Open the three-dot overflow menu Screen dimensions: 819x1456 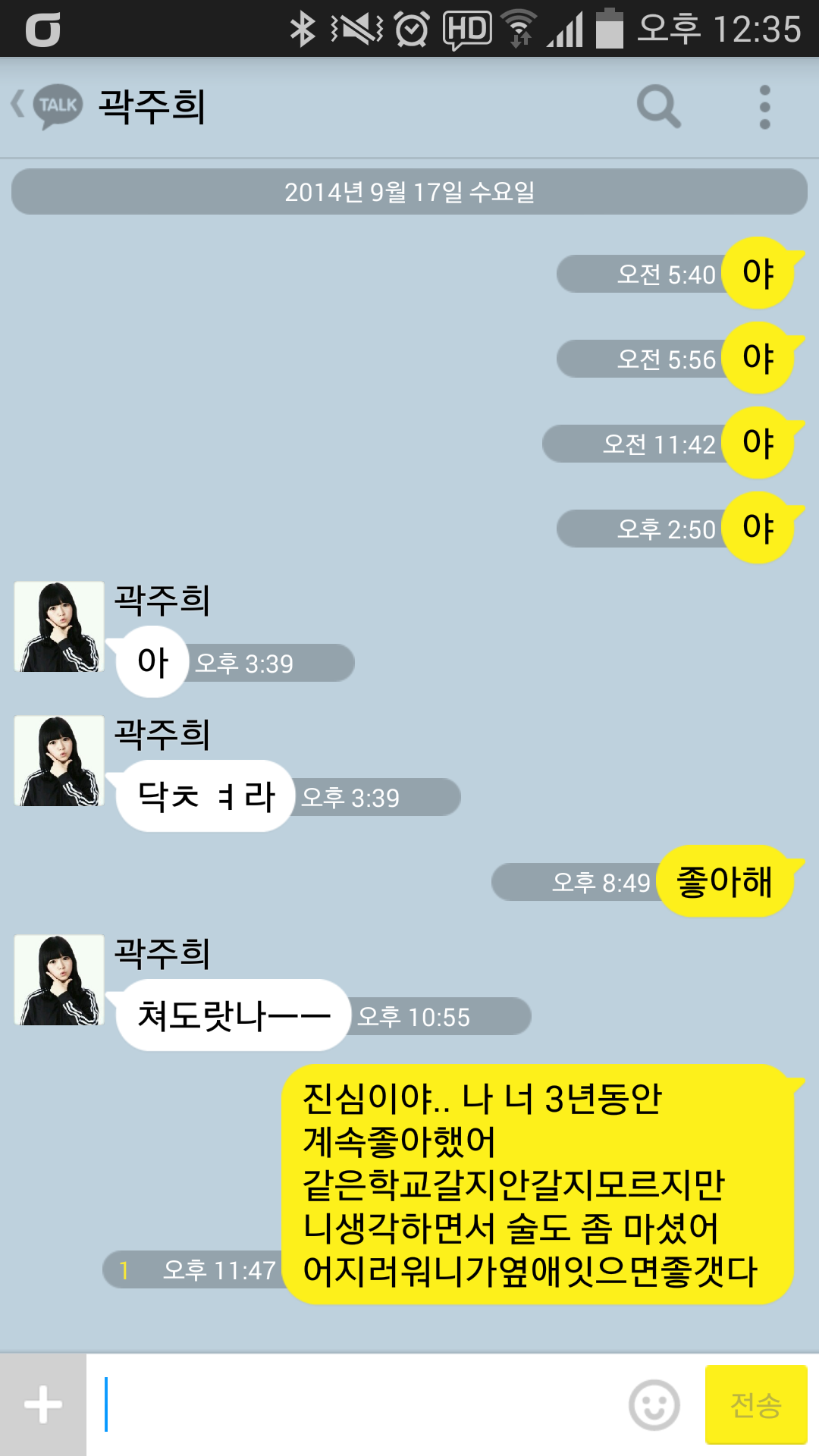pos(764,107)
